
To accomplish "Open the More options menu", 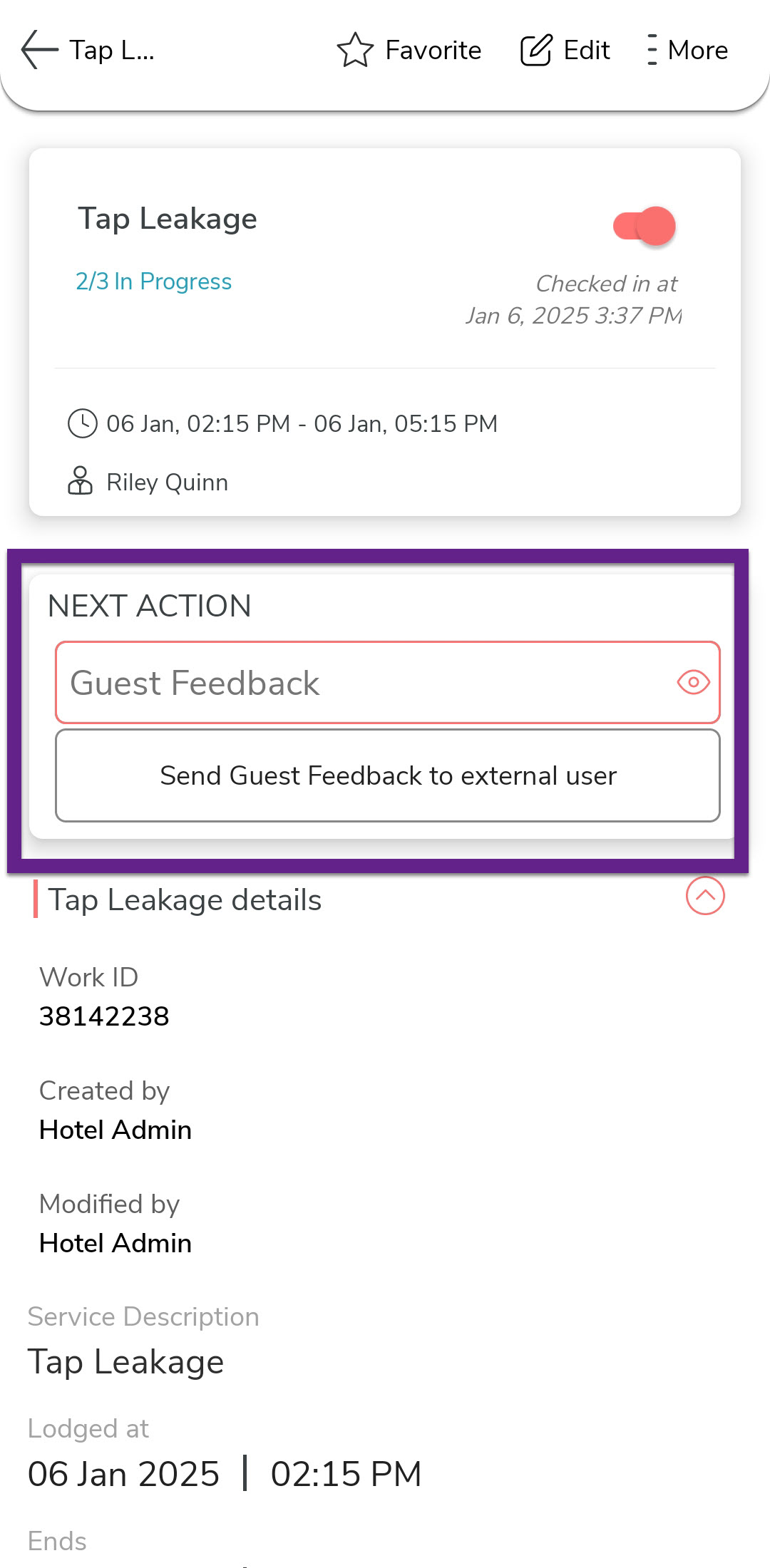I will [687, 50].
